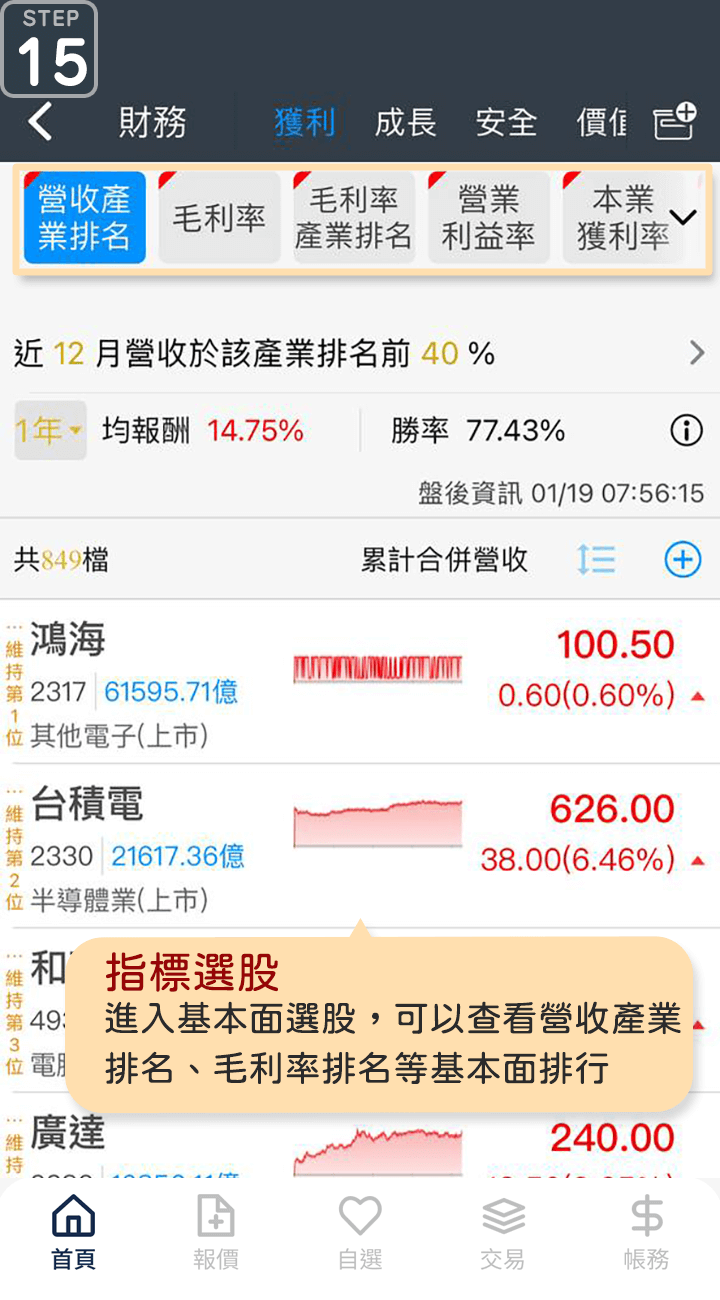Switch to the 安全 tab
Image resolution: width=720 pixels, height=1300 pixels.
pos(506,123)
